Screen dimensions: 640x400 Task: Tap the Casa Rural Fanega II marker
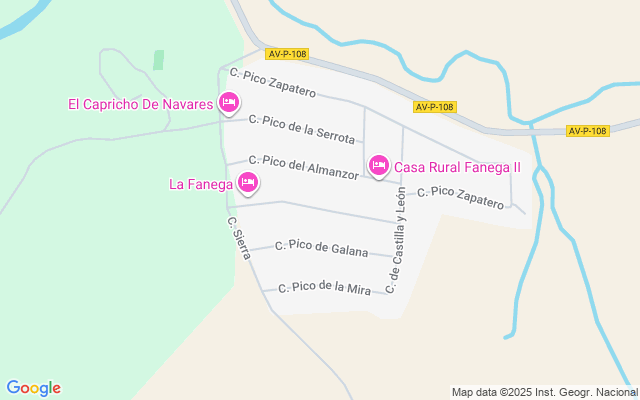tap(379, 165)
